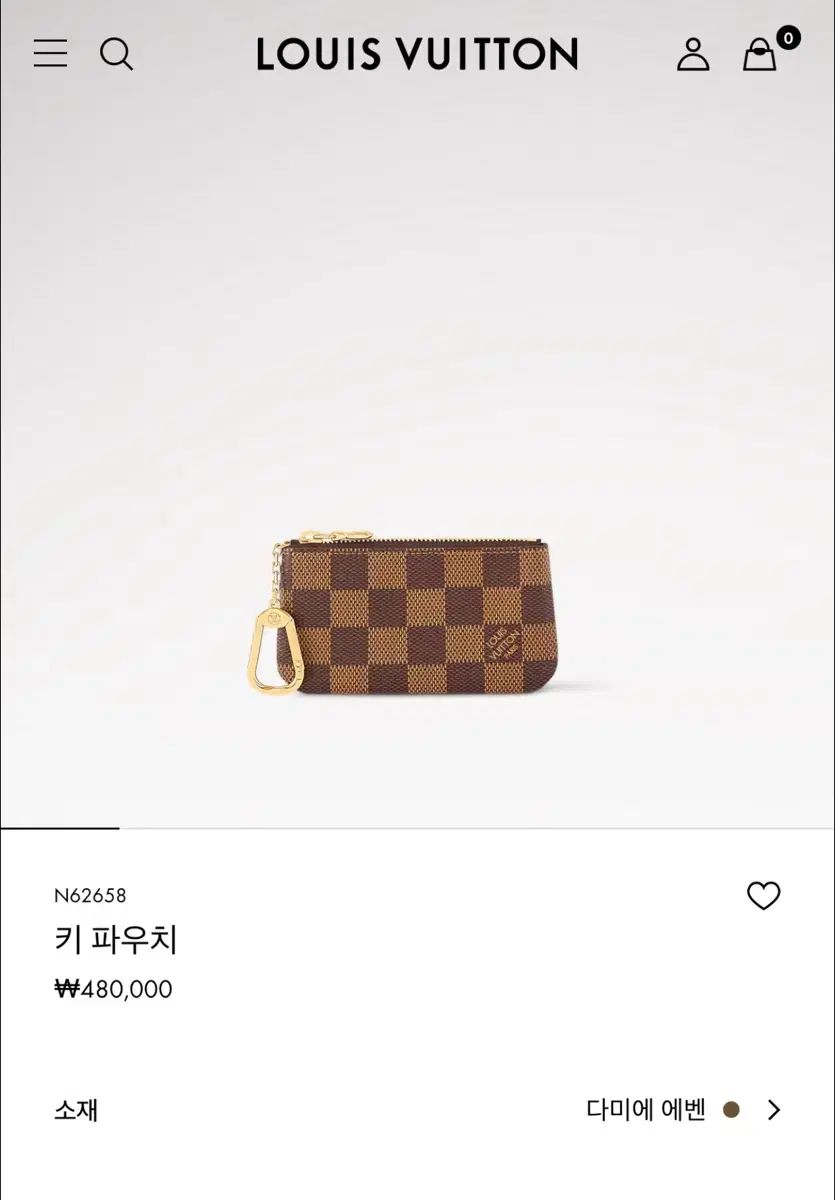Add key pouch to wishlist heart
This screenshot has height=1200, width=835.
tap(763, 896)
